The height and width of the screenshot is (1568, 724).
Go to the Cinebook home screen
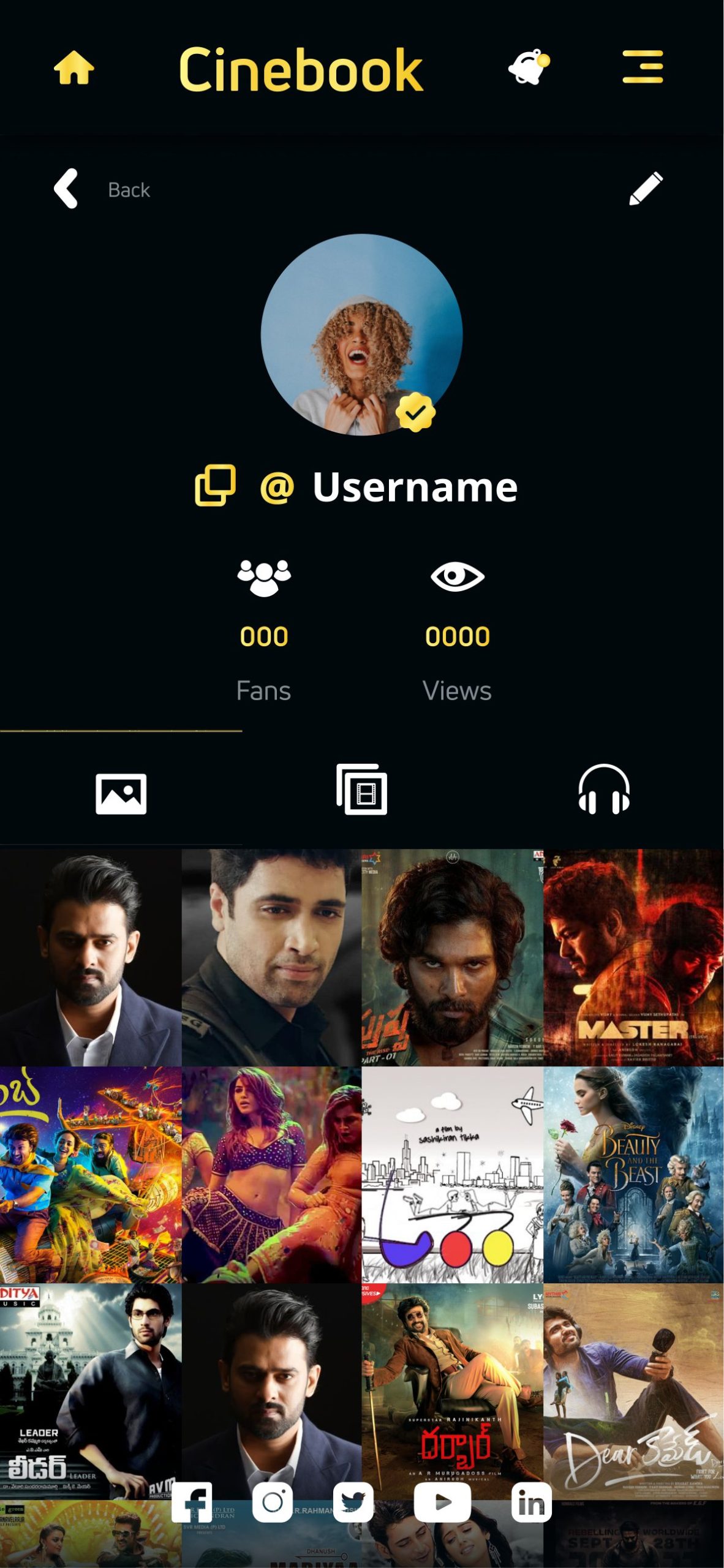point(74,67)
